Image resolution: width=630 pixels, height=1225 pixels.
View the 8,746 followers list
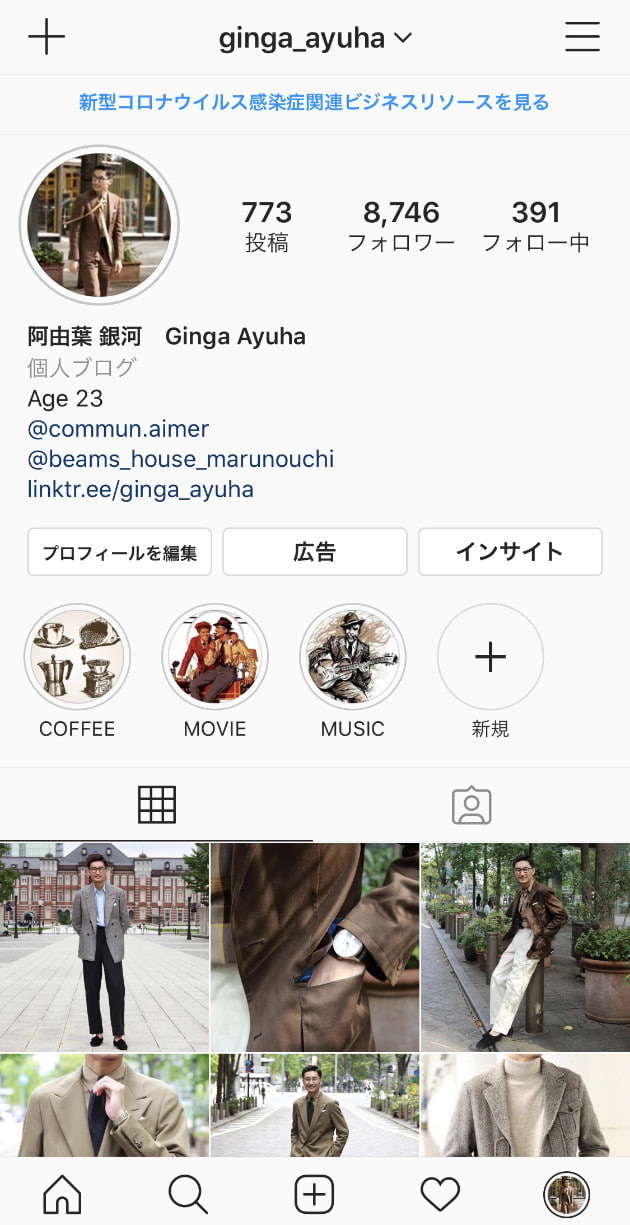click(x=401, y=224)
